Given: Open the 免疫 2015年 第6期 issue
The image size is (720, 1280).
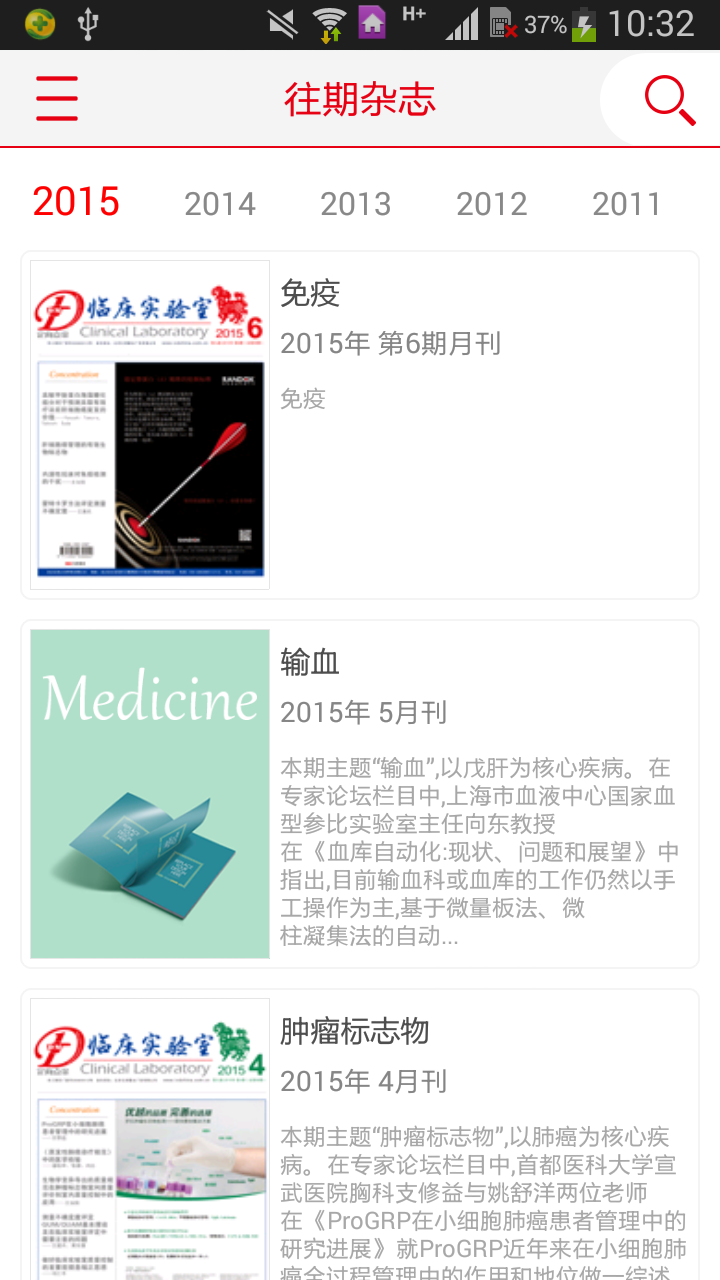Looking at the screenshot, I should [x=360, y=425].
